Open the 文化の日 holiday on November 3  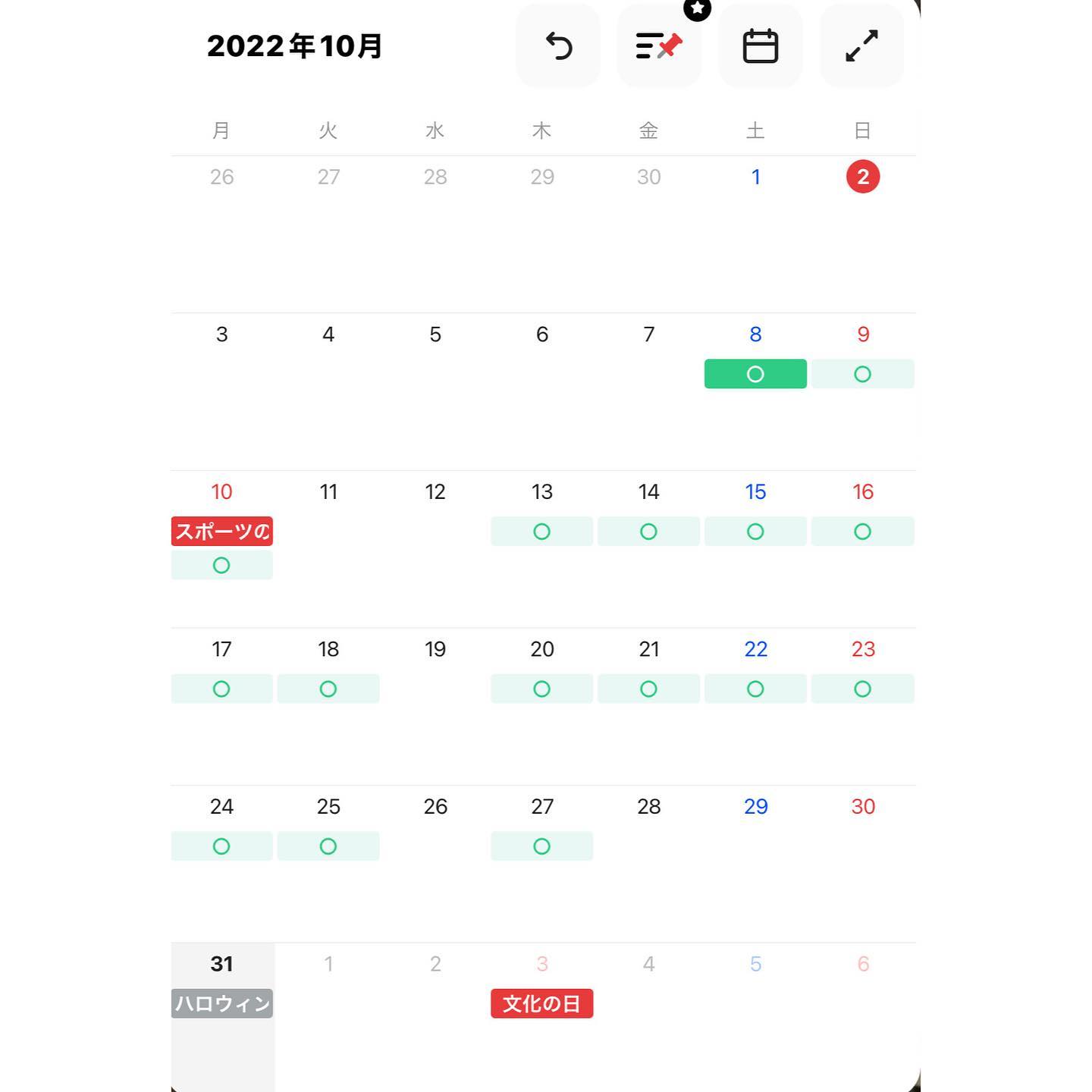[x=541, y=1003]
